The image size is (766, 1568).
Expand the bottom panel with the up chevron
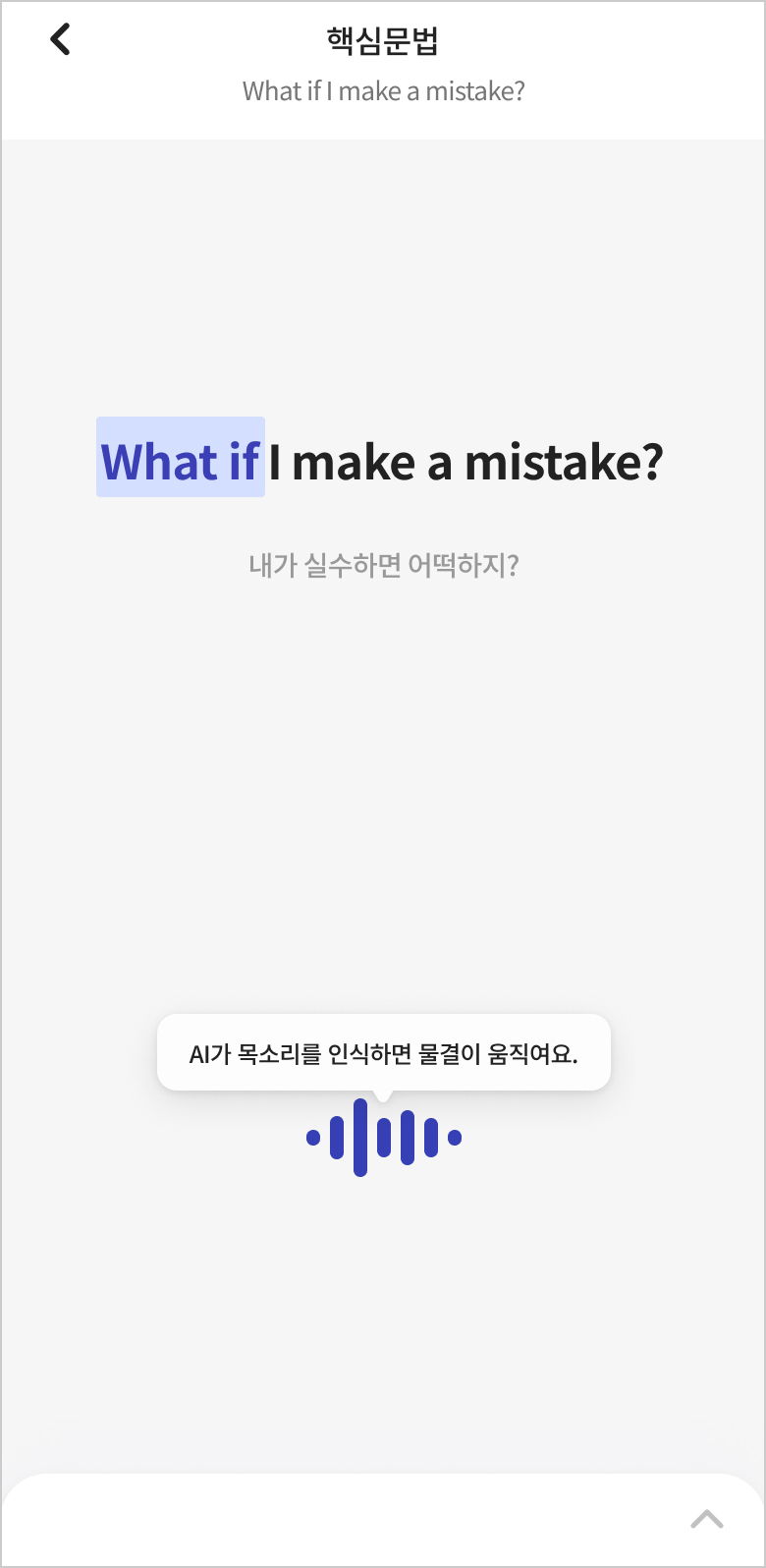[x=706, y=1519]
